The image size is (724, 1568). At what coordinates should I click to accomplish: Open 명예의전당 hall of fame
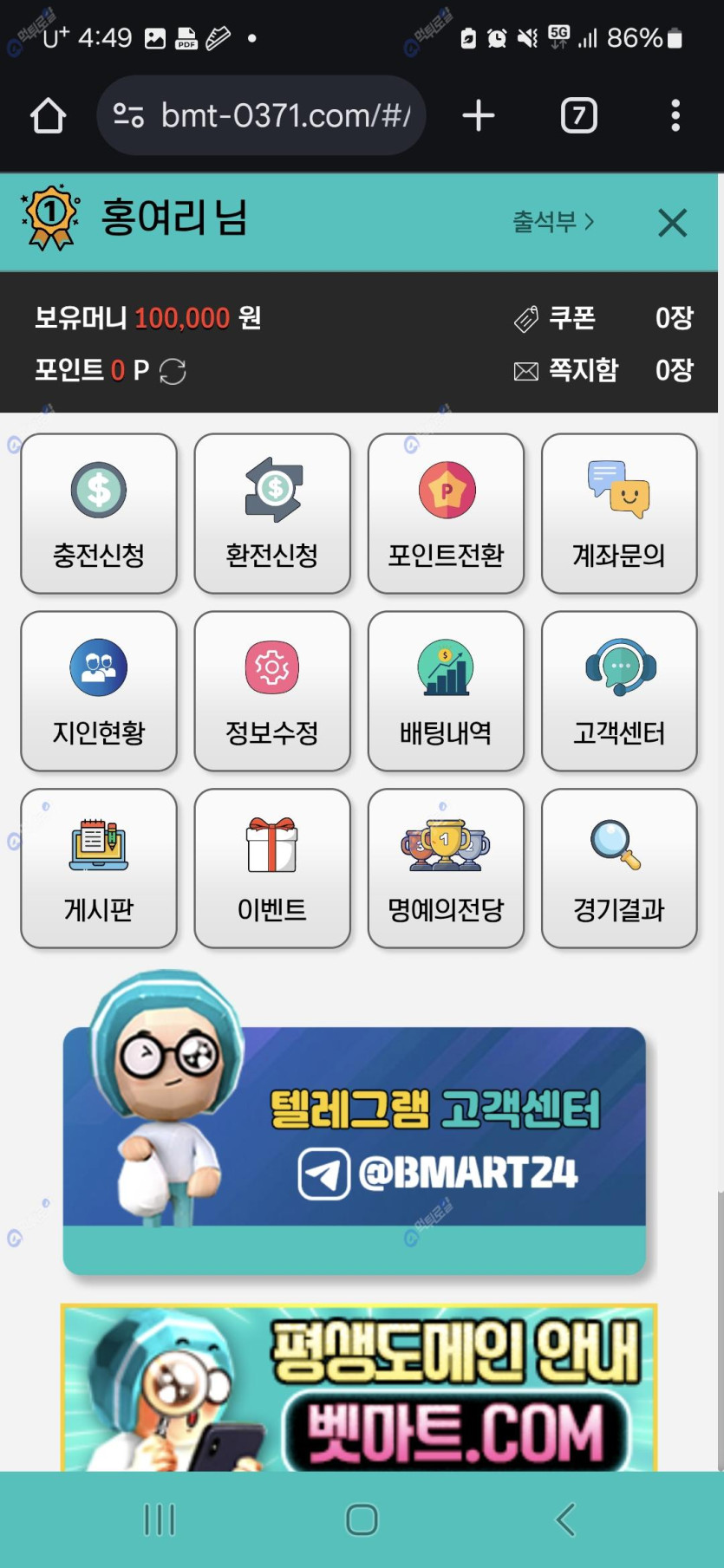[446, 868]
